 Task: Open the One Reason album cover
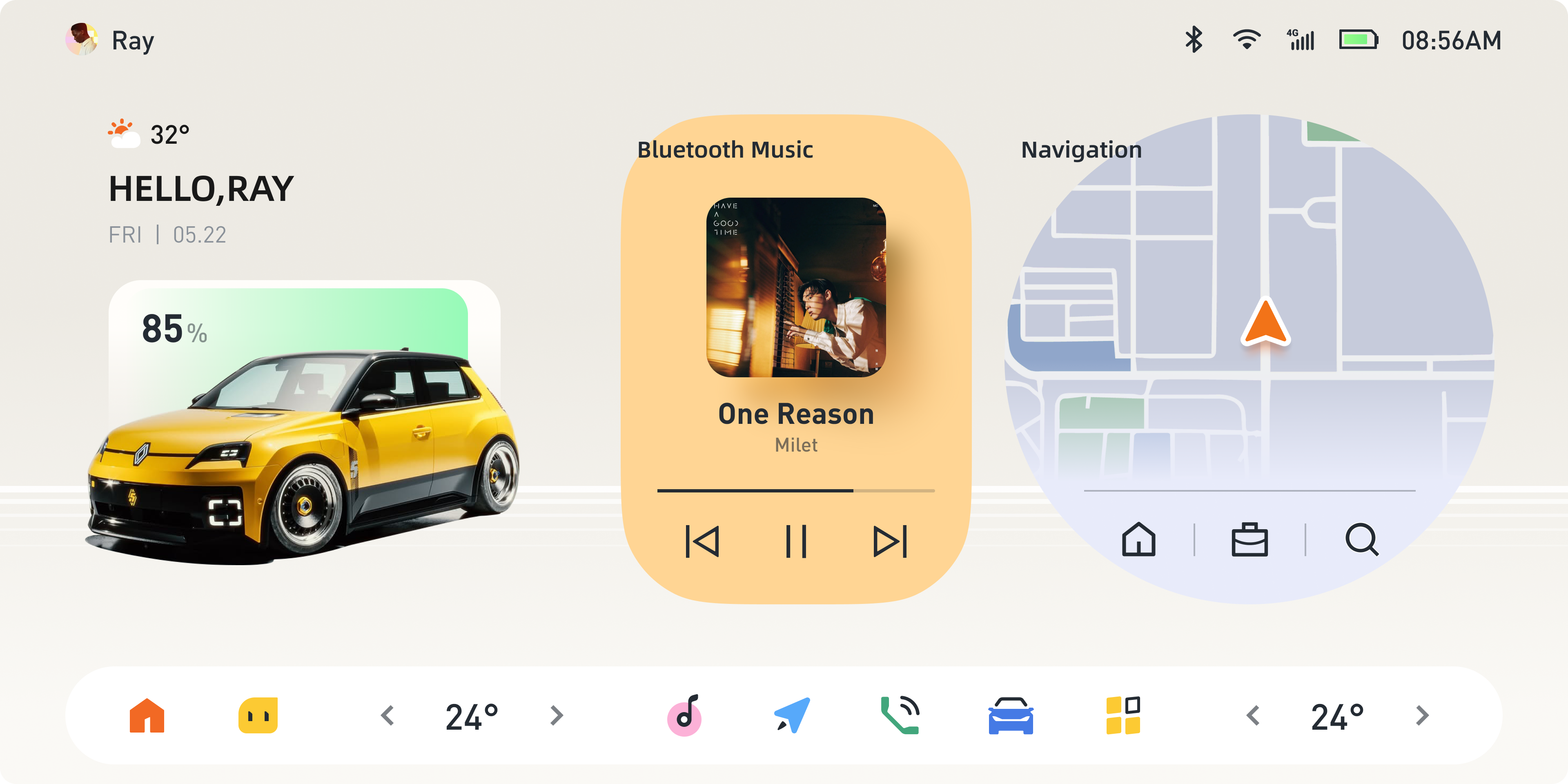pyautogui.click(x=795, y=287)
